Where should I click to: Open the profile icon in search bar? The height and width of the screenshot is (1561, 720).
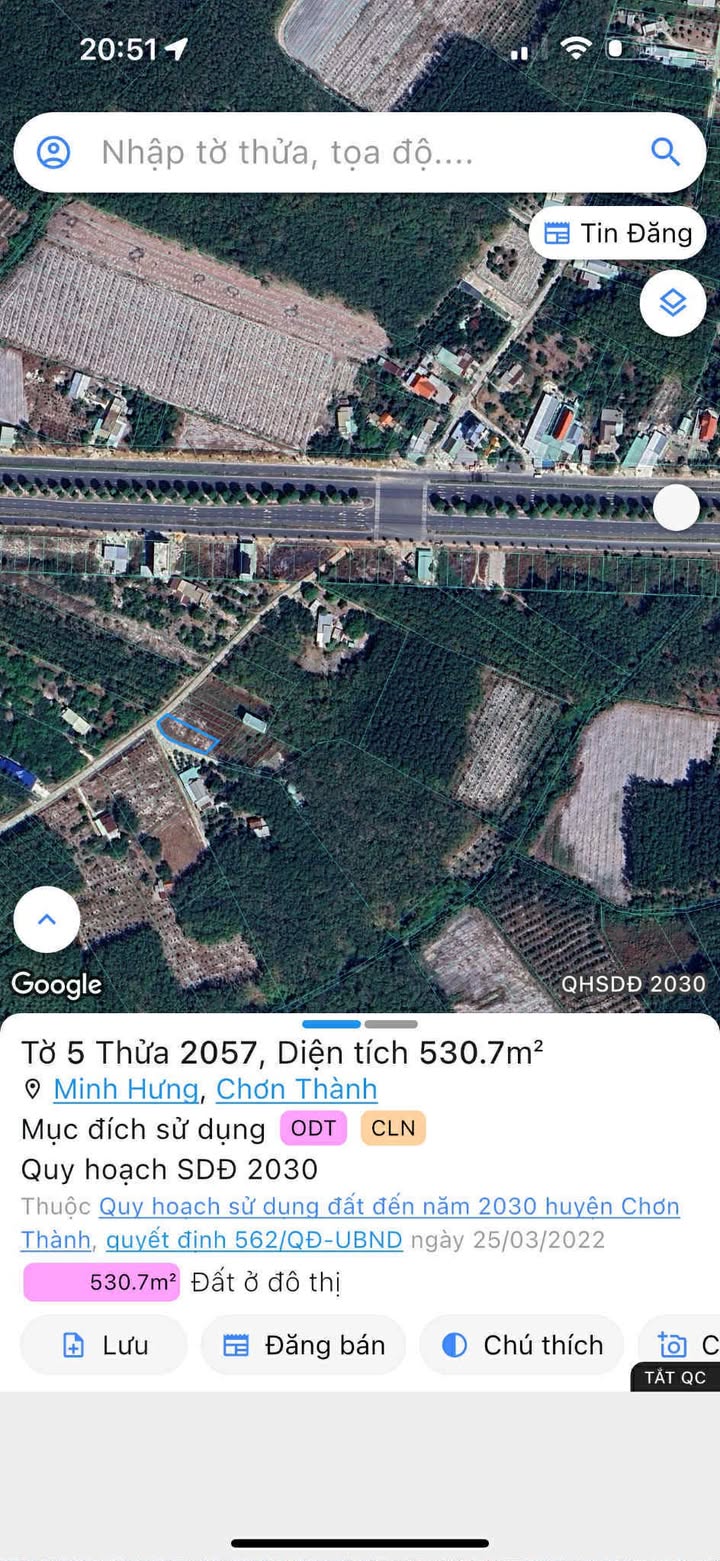click(54, 153)
